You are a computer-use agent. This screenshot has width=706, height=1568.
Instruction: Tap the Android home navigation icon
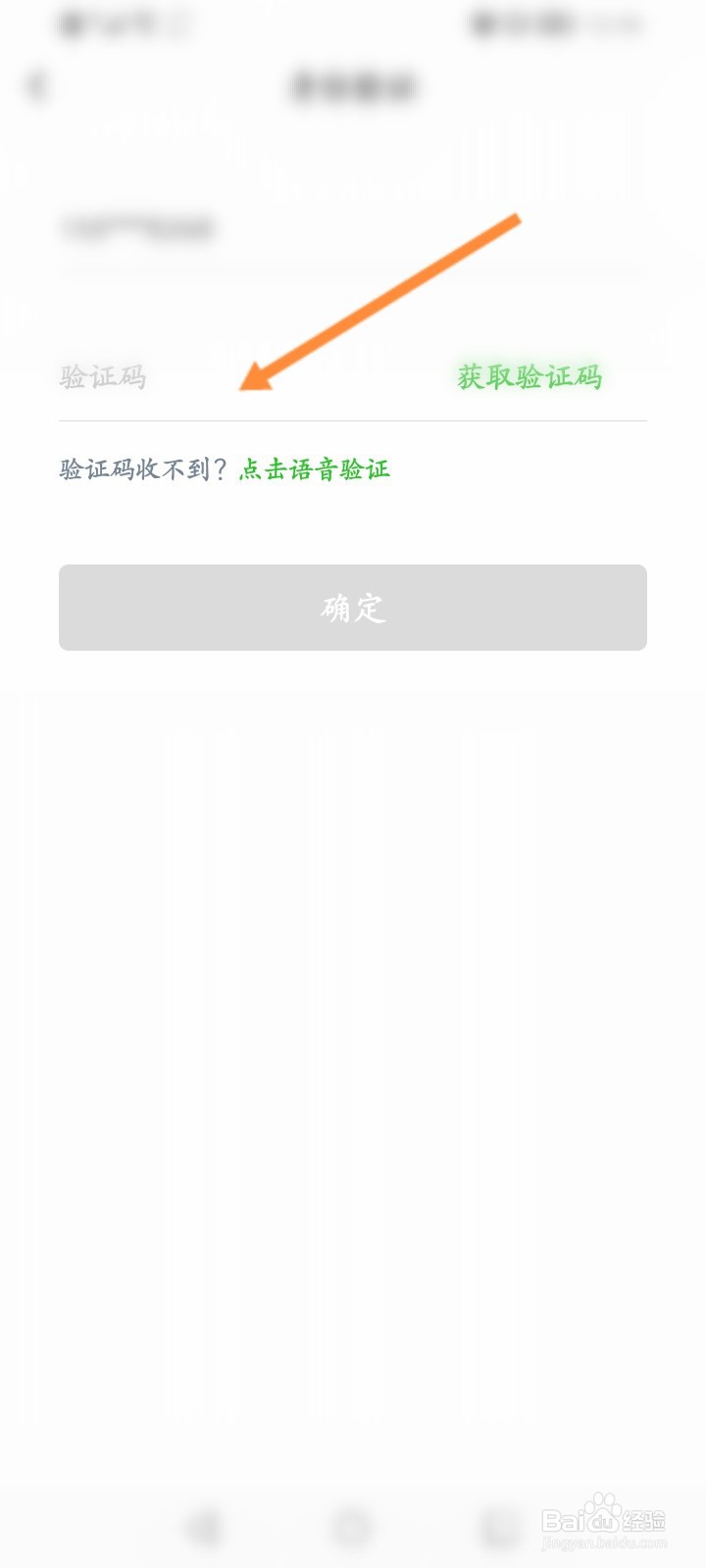(x=353, y=1525)
